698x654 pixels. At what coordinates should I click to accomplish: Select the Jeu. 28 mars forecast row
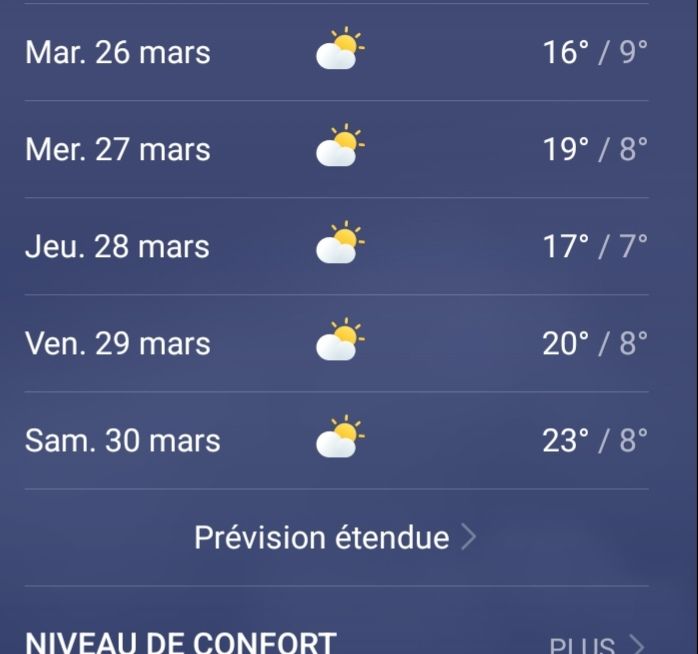336,246
